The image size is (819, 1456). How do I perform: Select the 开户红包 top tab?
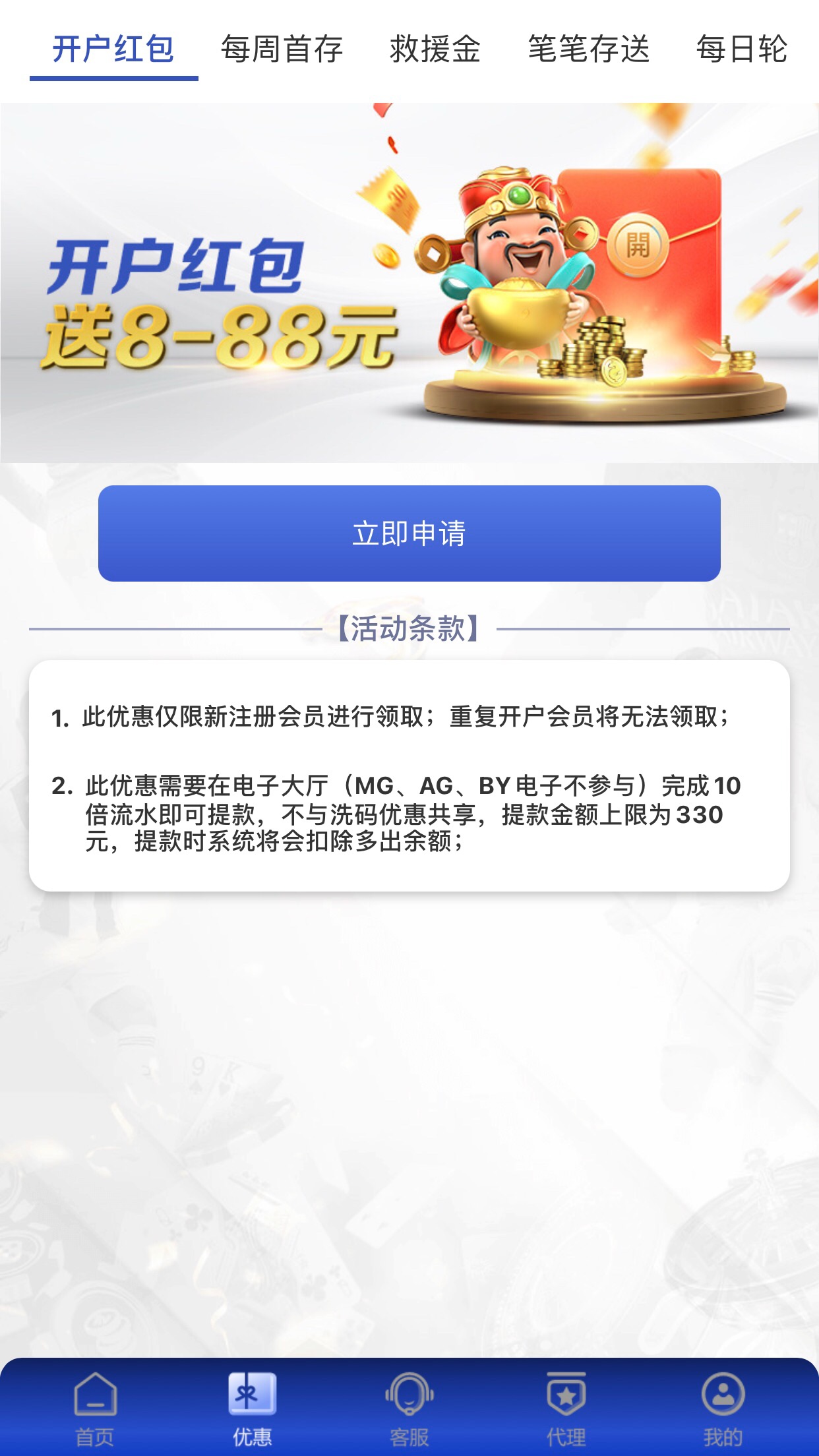click(113, 49)
